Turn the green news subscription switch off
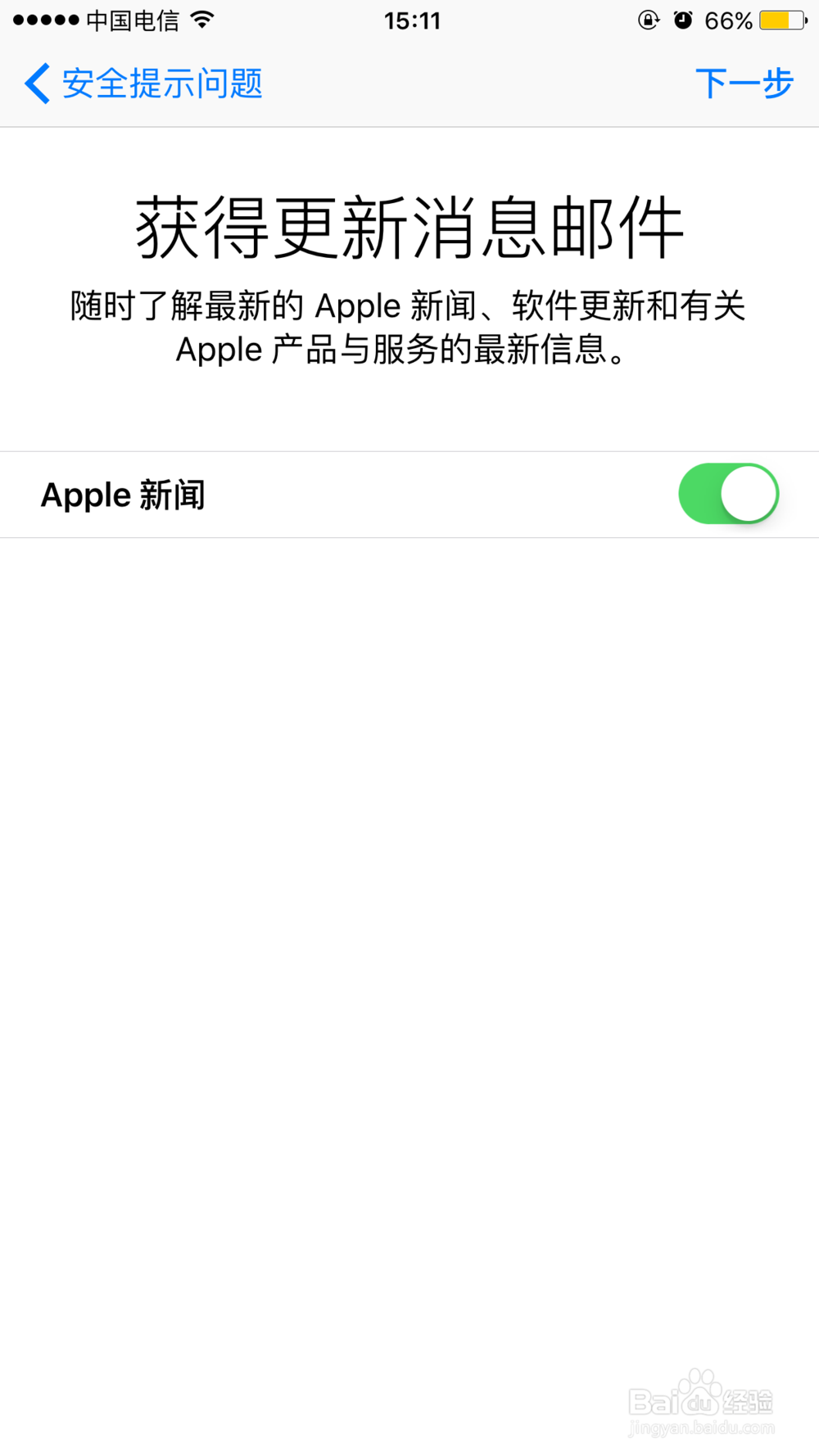The width and height of the screenshot is (819, 1456). 728,494
